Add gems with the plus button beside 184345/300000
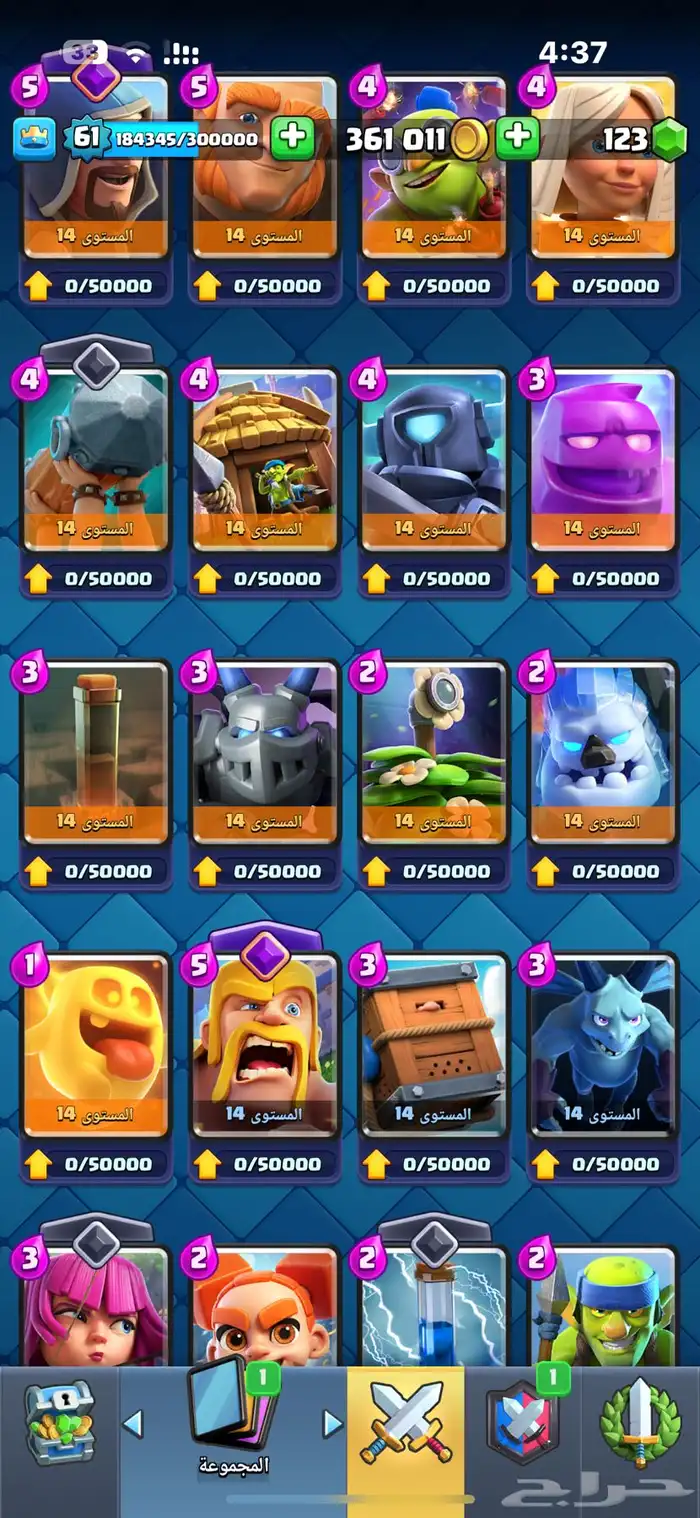The height and width of the screenshot is (1518, 700). pyautogui.click(x=292, y=138)
